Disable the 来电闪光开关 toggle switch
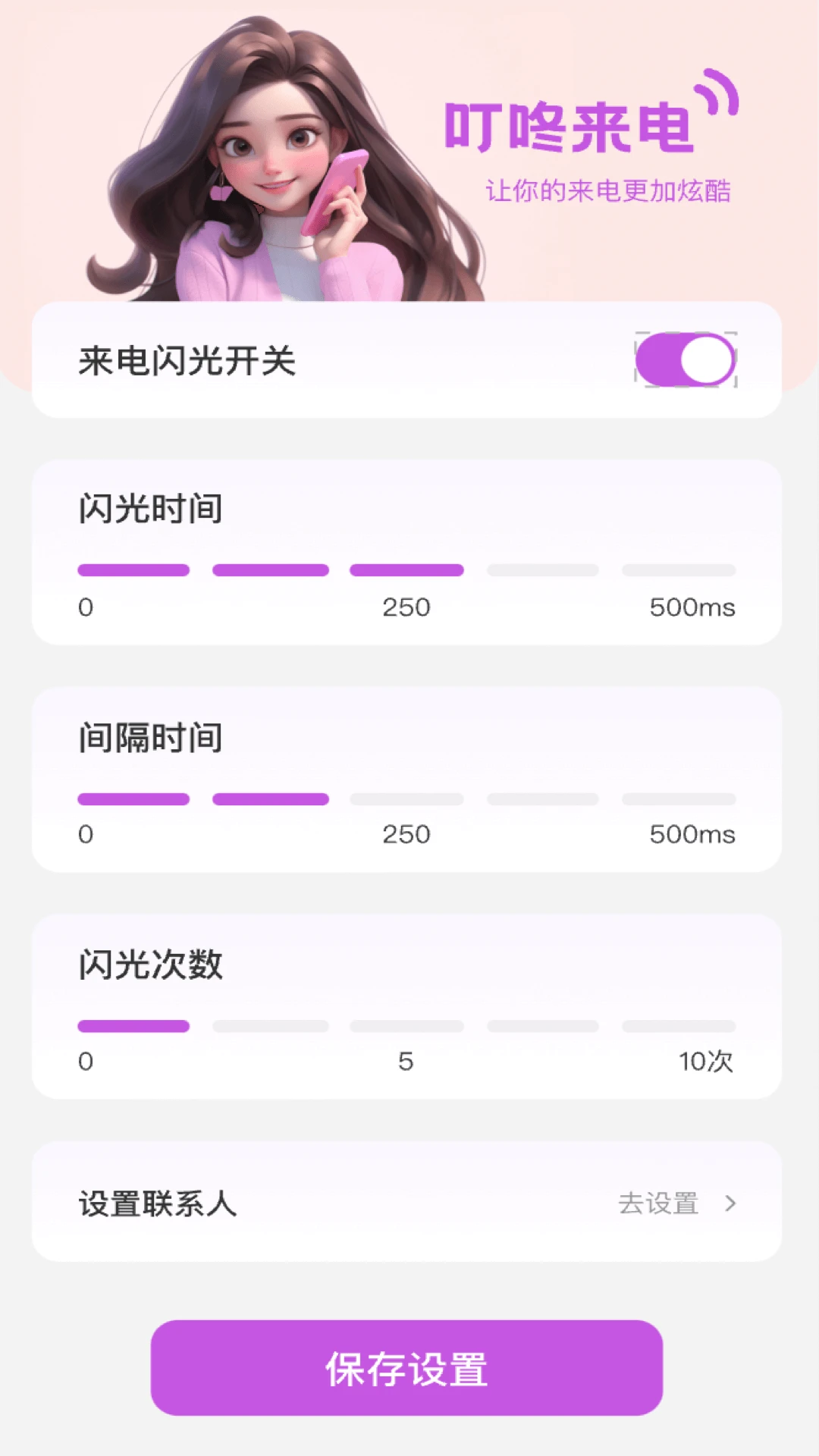Image resolution: width=819 pixels, height=1456 pixels. 685,359
